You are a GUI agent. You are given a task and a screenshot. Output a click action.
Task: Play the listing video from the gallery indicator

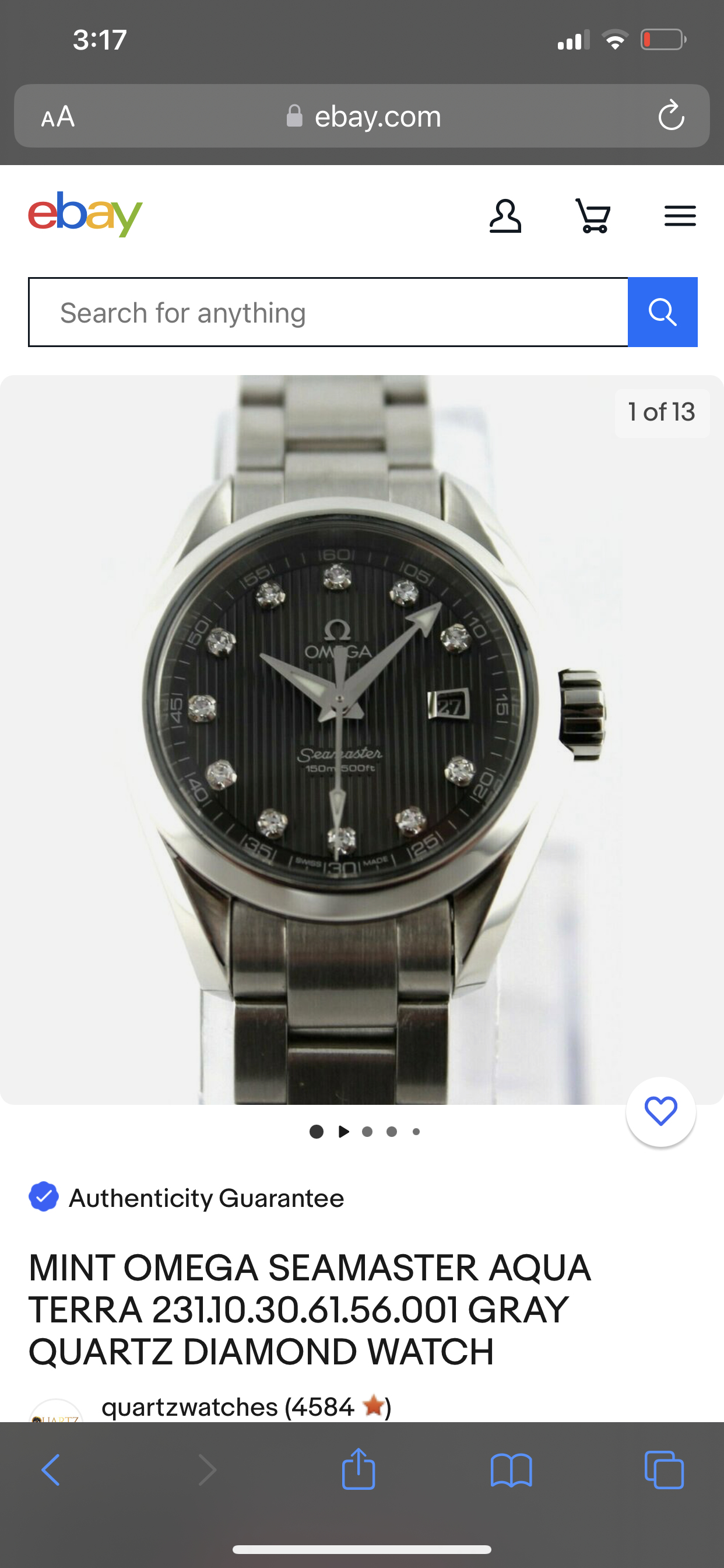(344, 1132)
